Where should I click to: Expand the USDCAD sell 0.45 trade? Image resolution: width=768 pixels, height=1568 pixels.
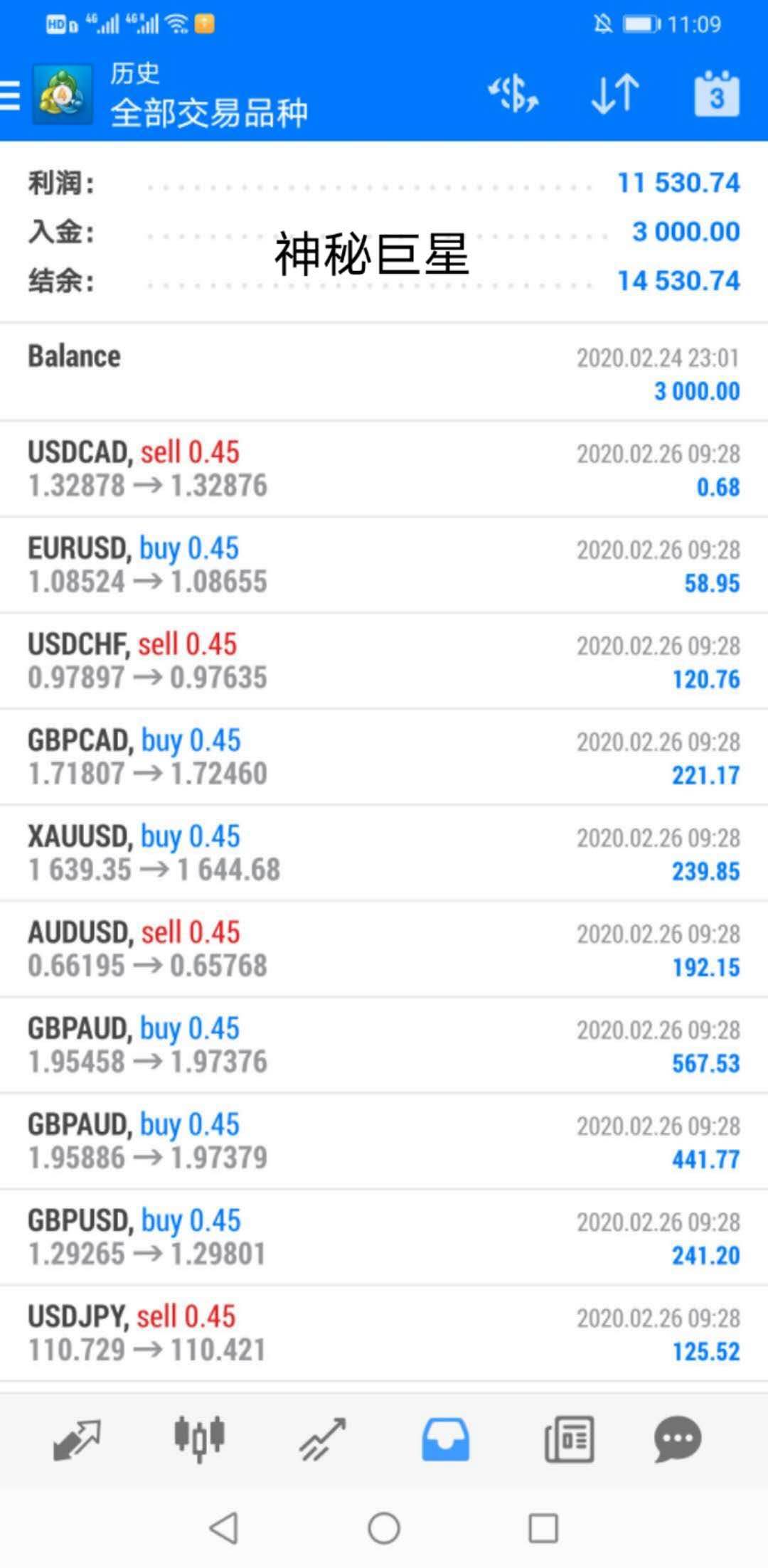[x=384, y=469]
